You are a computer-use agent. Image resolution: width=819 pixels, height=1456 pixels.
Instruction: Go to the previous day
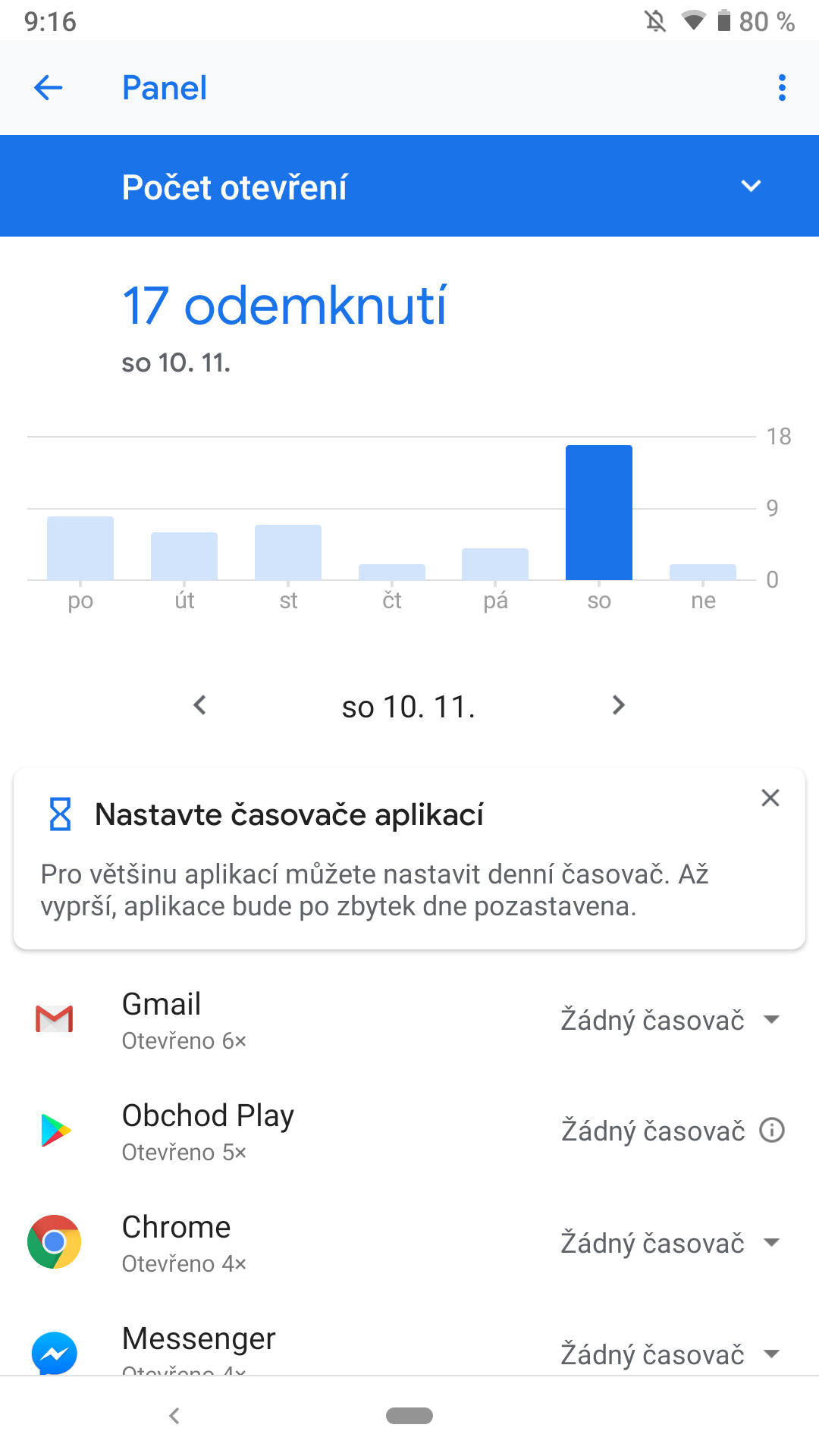click(199, 705)
